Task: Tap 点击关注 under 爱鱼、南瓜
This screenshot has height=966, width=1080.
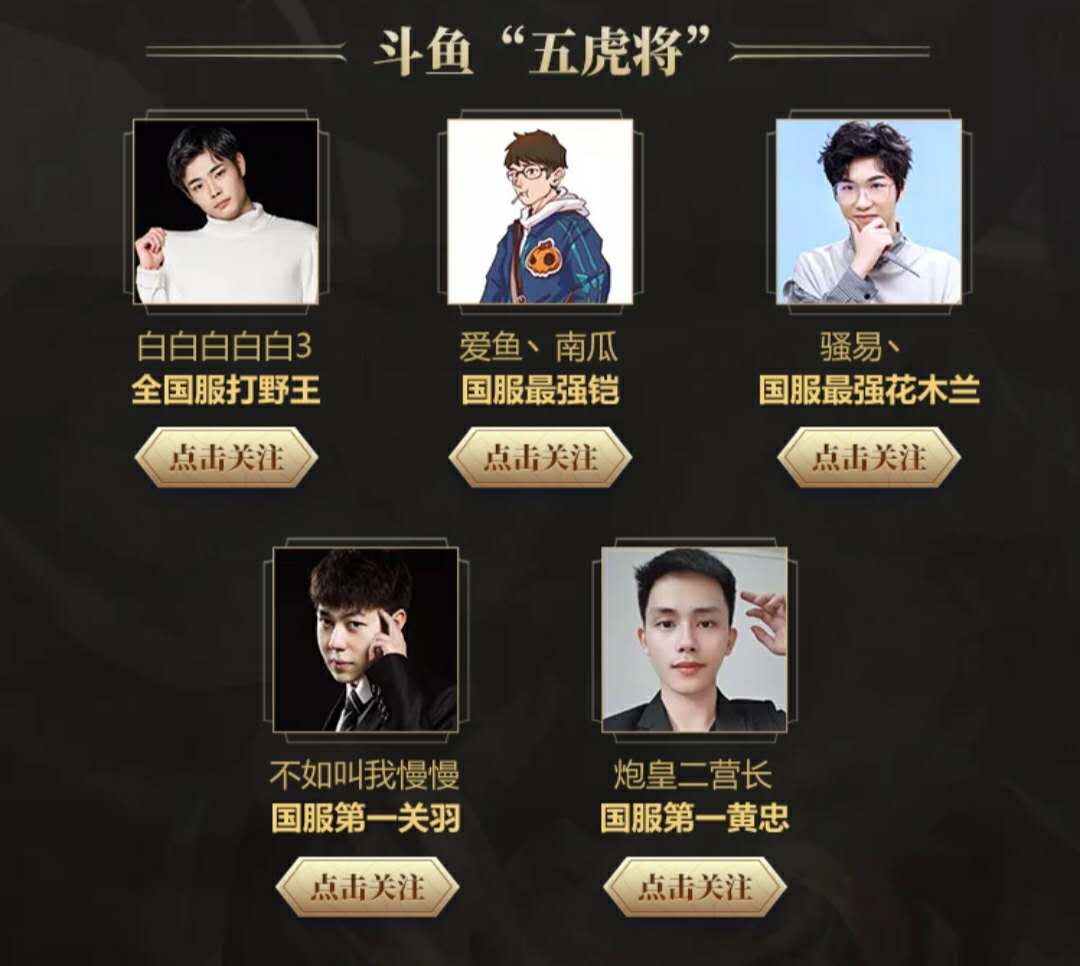Action: click(540, 458)
